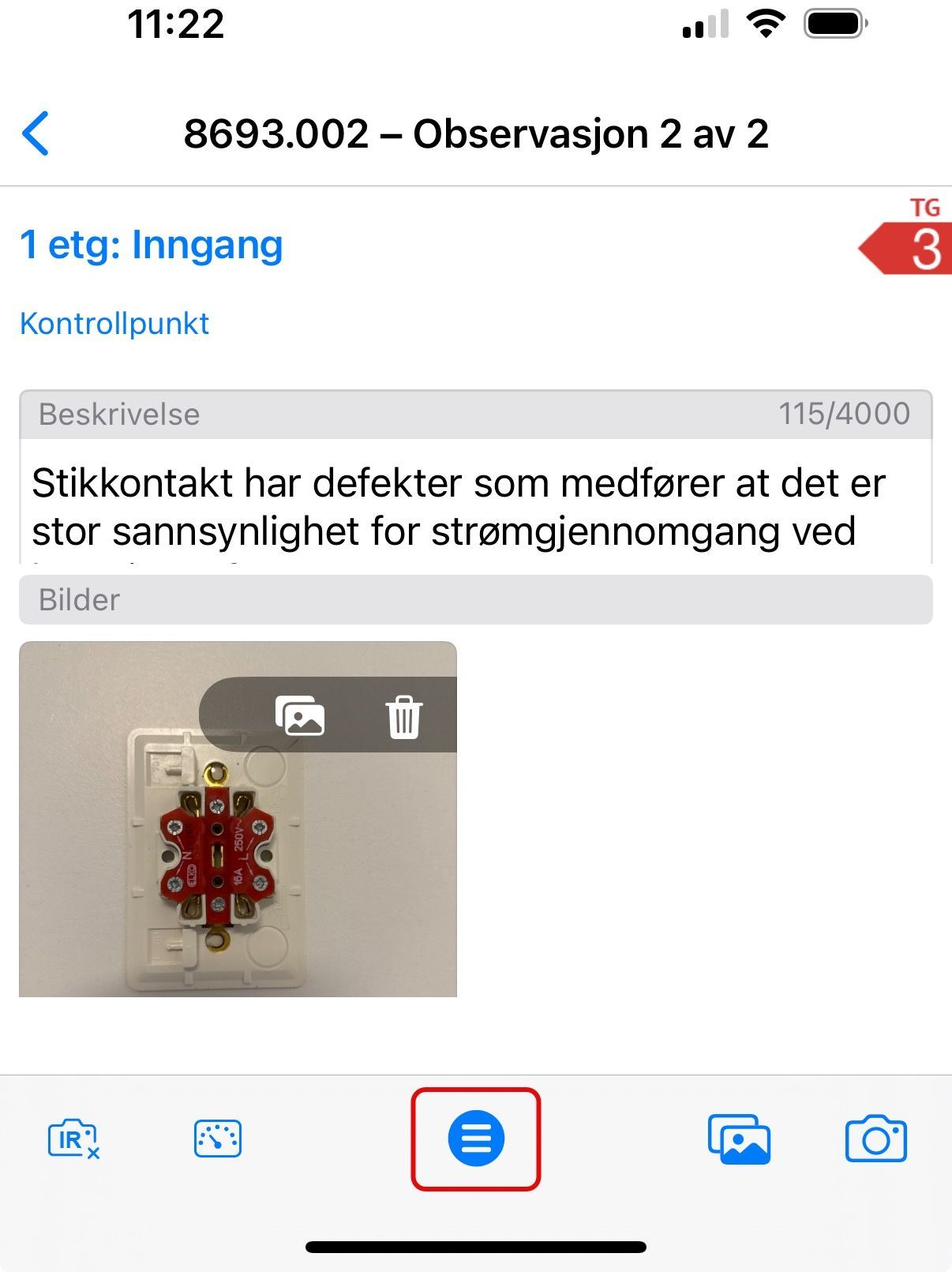Open the measurement gauge tool

(x=218, y=1139)
